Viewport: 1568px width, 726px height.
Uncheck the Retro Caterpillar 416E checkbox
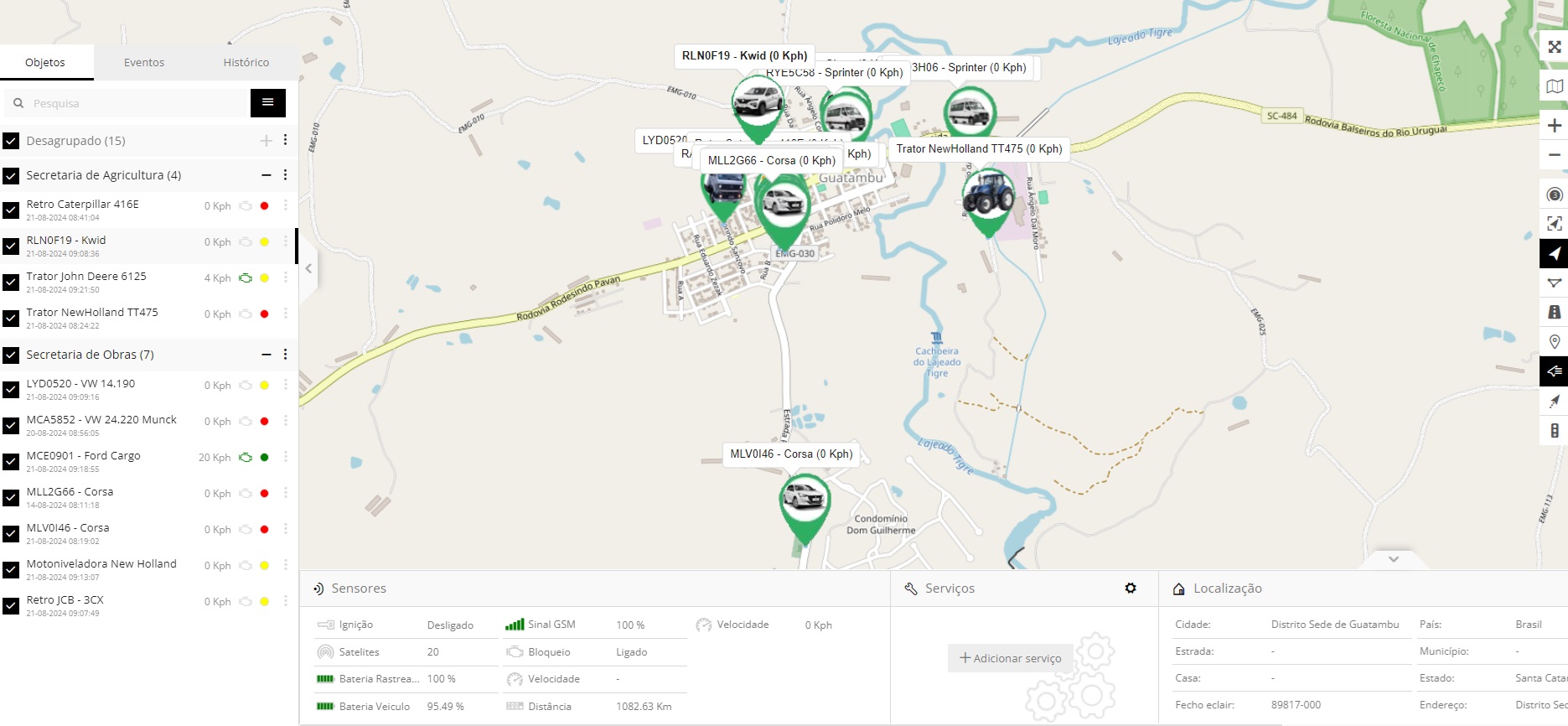pyautogui.click(x=11, y=210)
